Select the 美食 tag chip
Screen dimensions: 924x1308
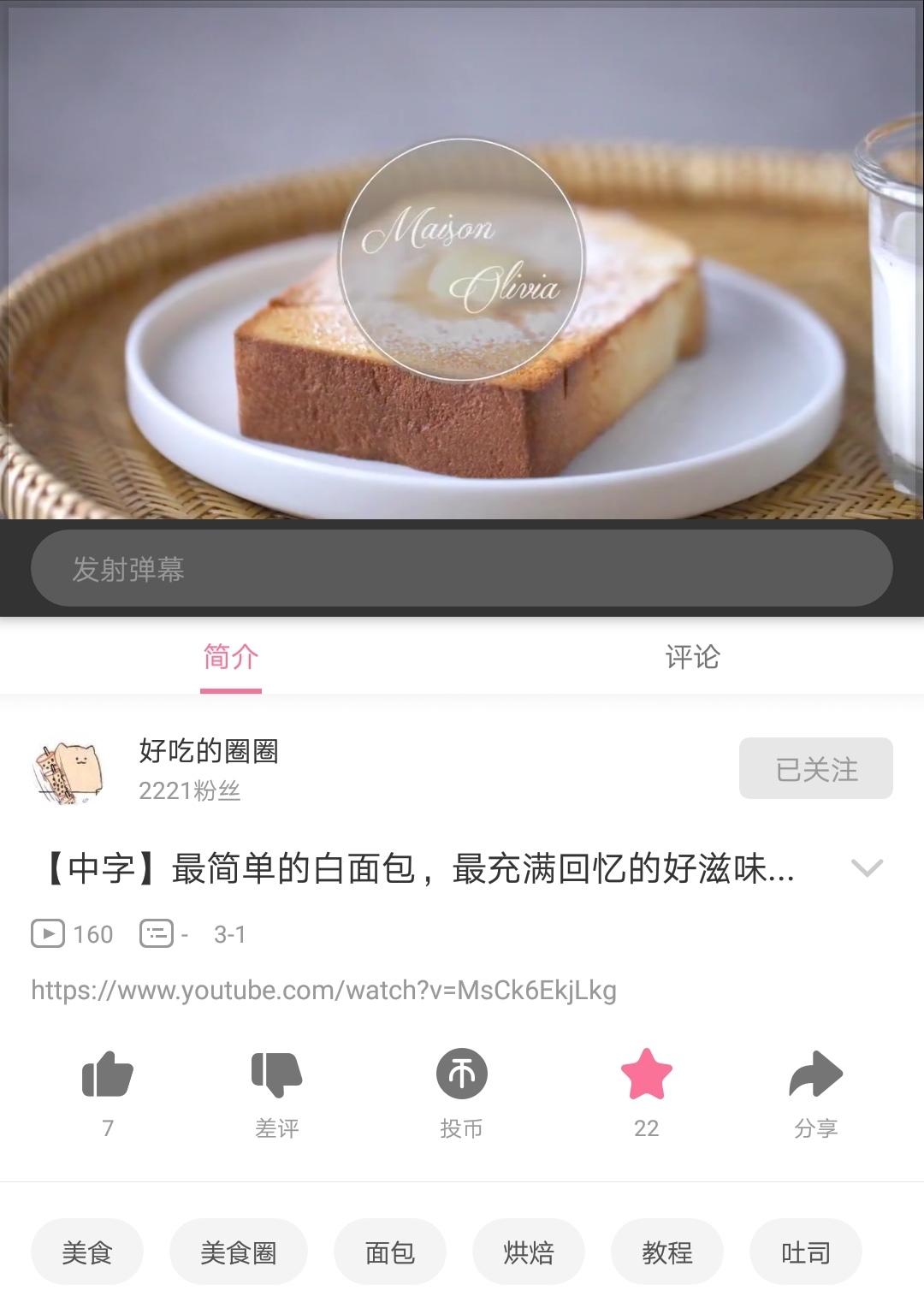coord(87,1252)
